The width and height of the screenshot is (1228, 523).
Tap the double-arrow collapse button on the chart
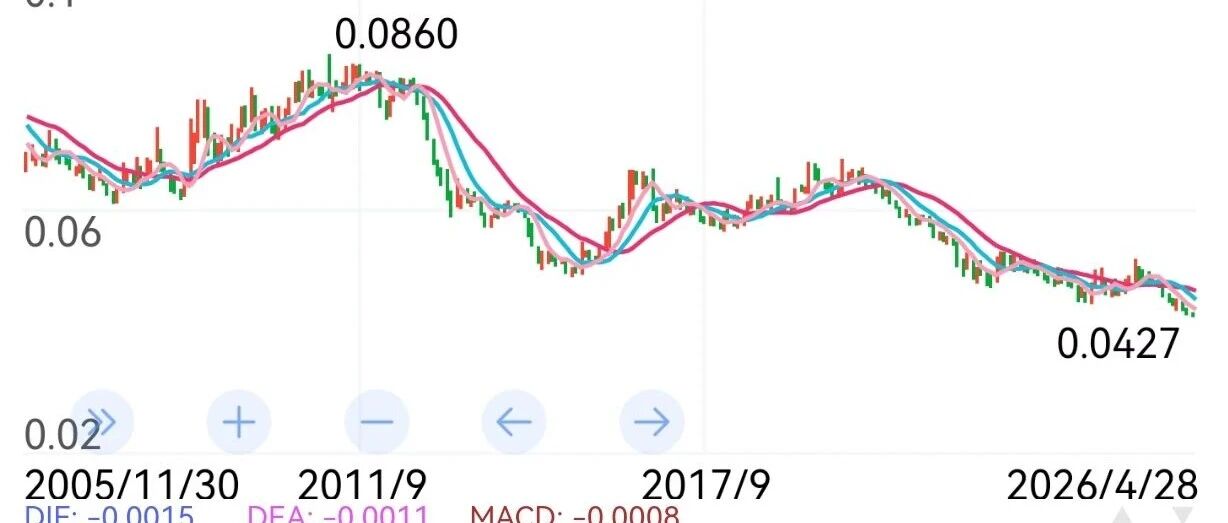click(101, 421)
